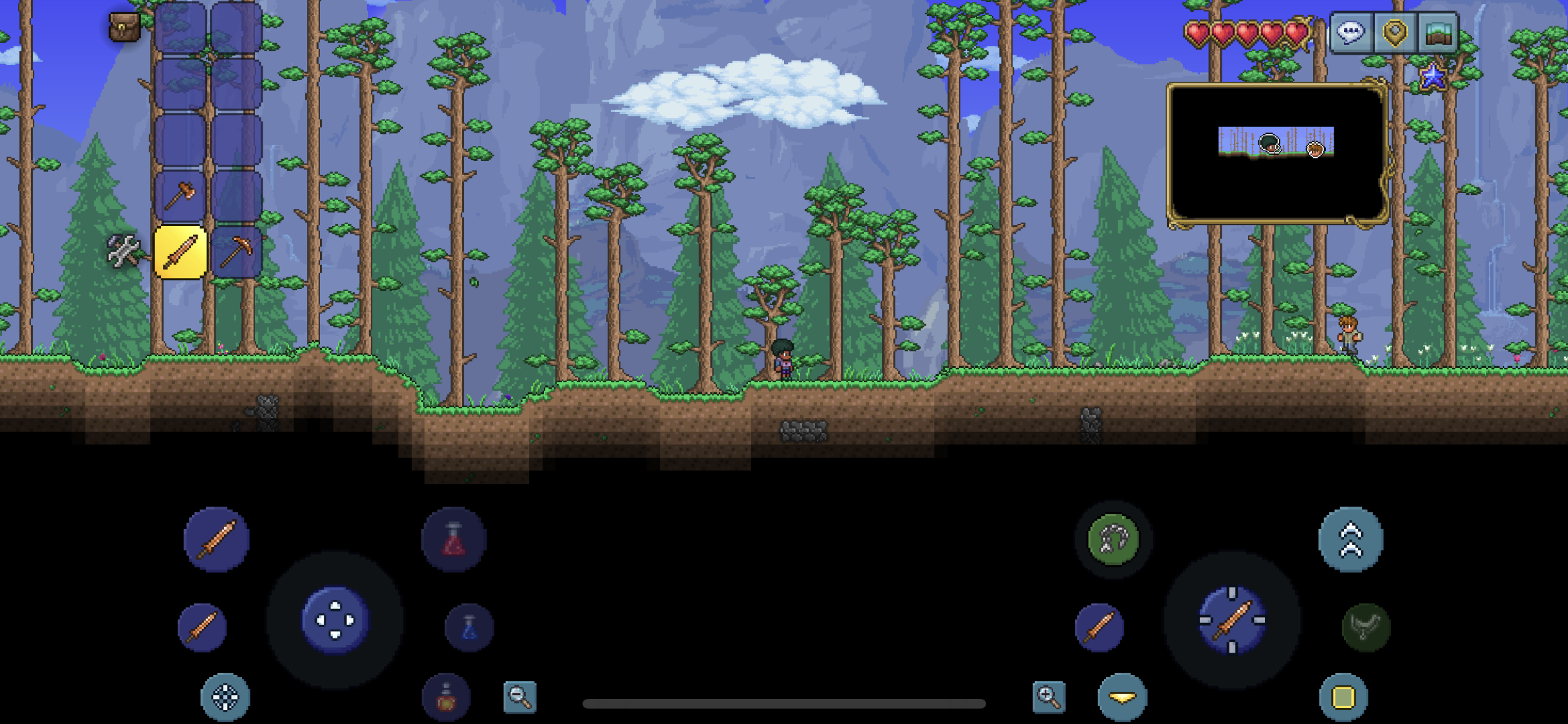Open the map pin button
Viewport: 1568px width, 724px height.
(x=1394, y=32)
